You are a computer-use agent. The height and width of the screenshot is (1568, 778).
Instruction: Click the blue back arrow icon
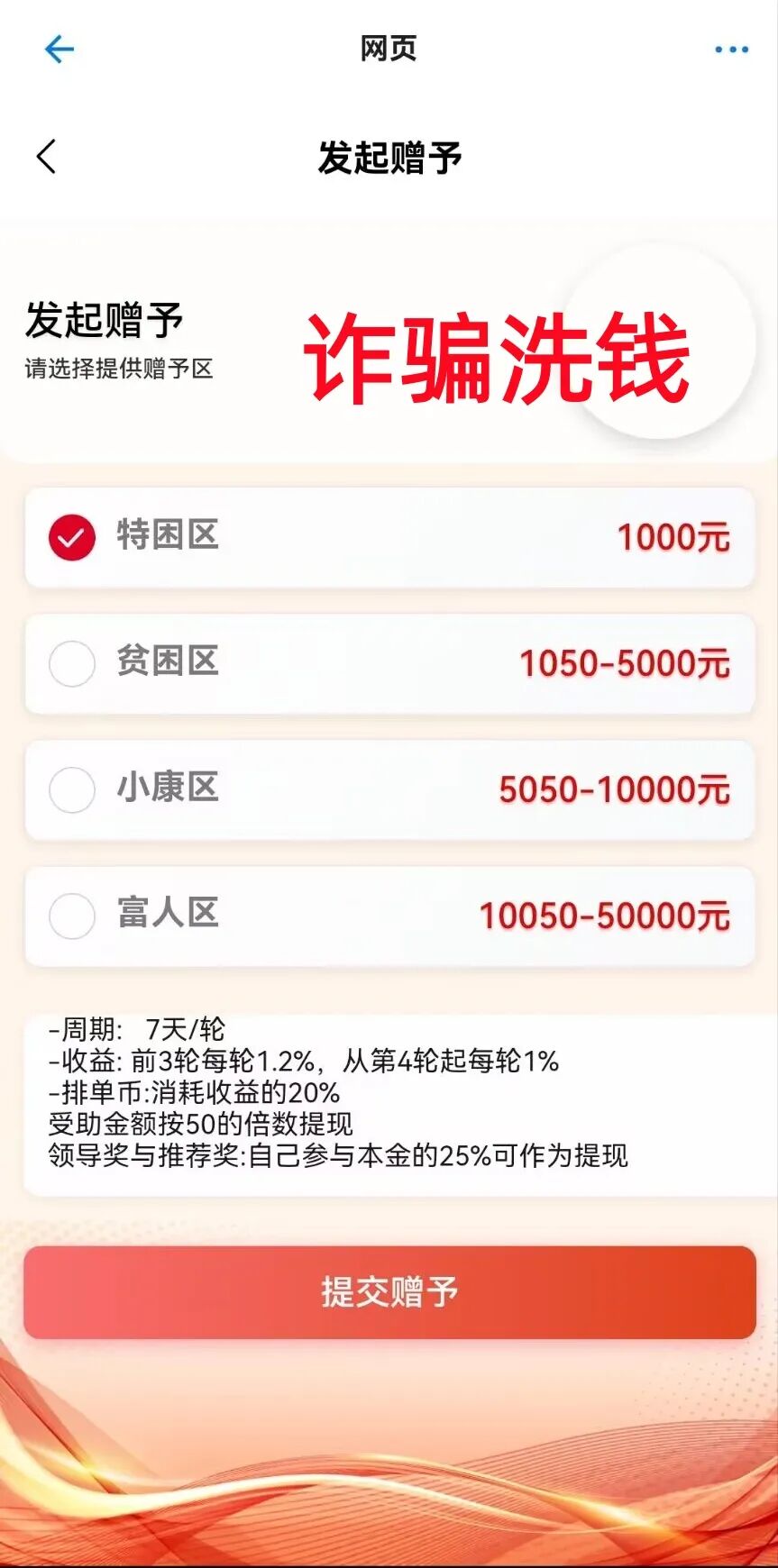(x=59, y=50)
